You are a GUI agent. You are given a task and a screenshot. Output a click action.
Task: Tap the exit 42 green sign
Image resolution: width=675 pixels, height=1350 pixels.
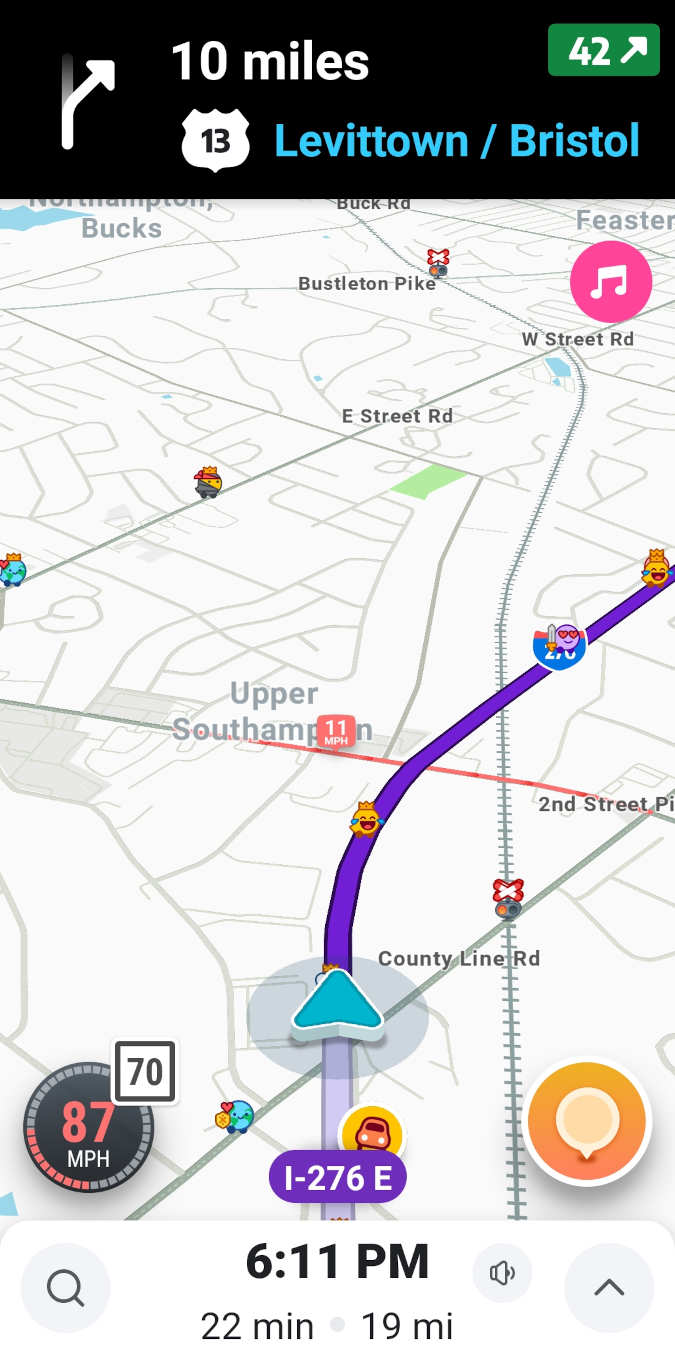[x=604, y=51]
